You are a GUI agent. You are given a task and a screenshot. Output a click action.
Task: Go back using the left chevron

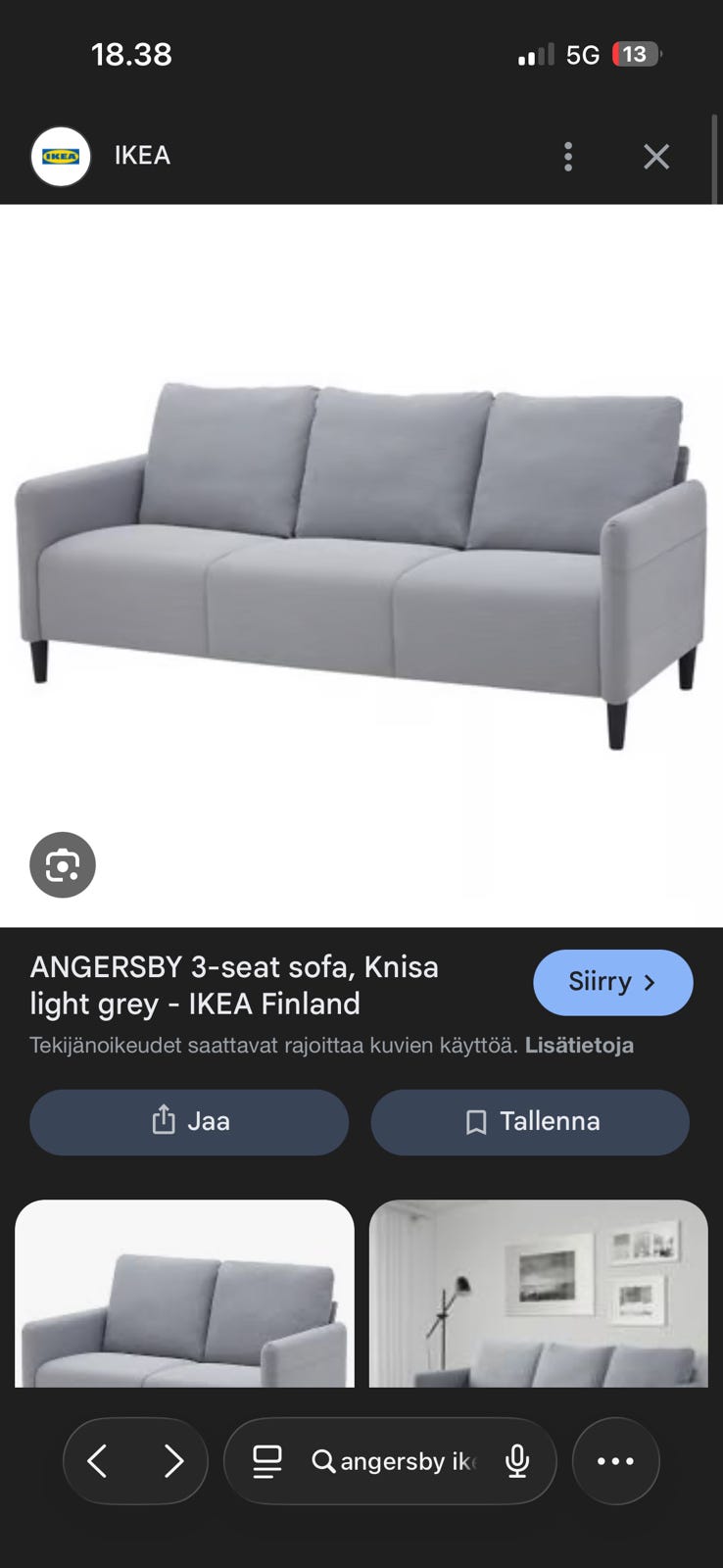click(x=97, y=1461)
